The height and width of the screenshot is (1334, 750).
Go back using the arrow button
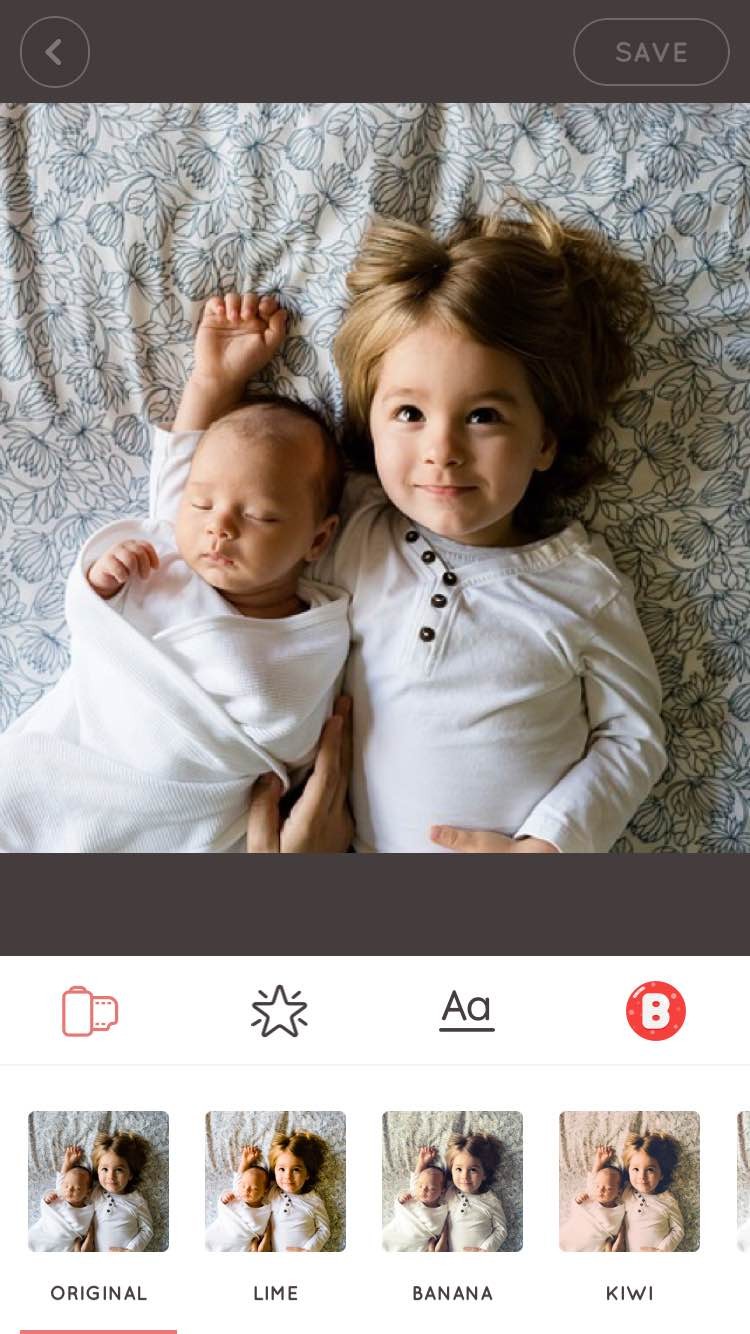click(x=55, y=52)
